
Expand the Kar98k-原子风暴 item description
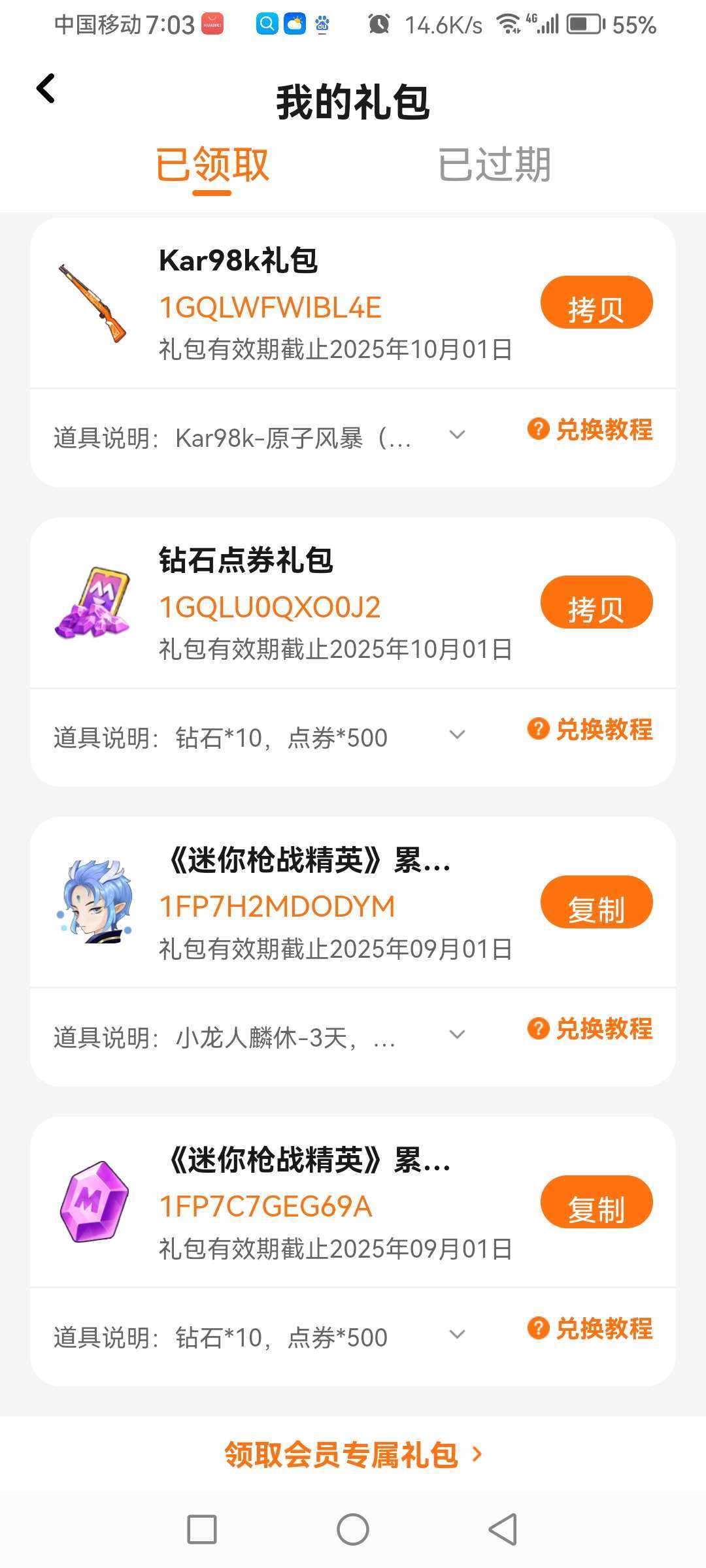(458, 435)
